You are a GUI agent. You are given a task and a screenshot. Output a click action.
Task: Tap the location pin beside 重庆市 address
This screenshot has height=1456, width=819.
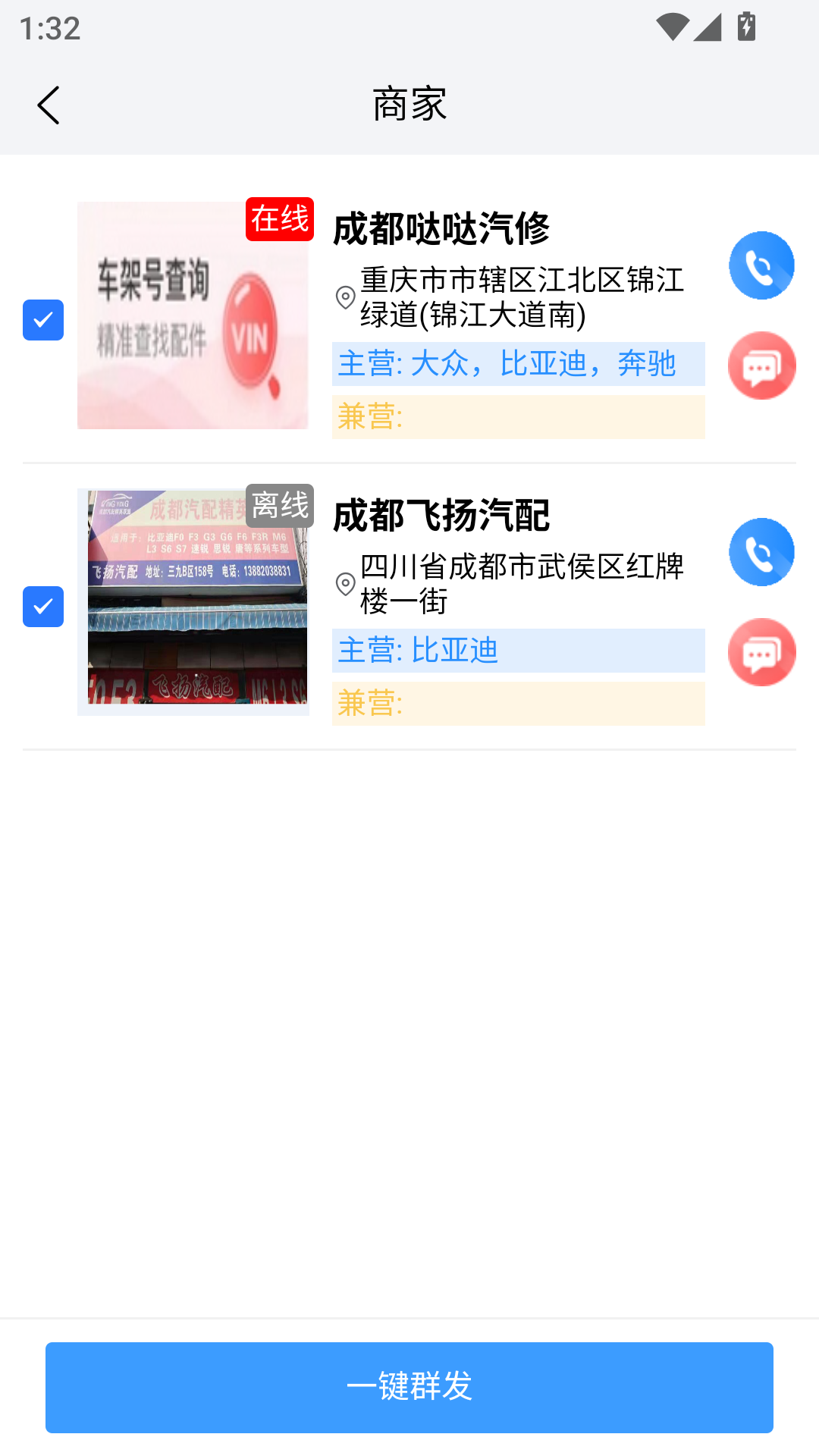(345, 299)
